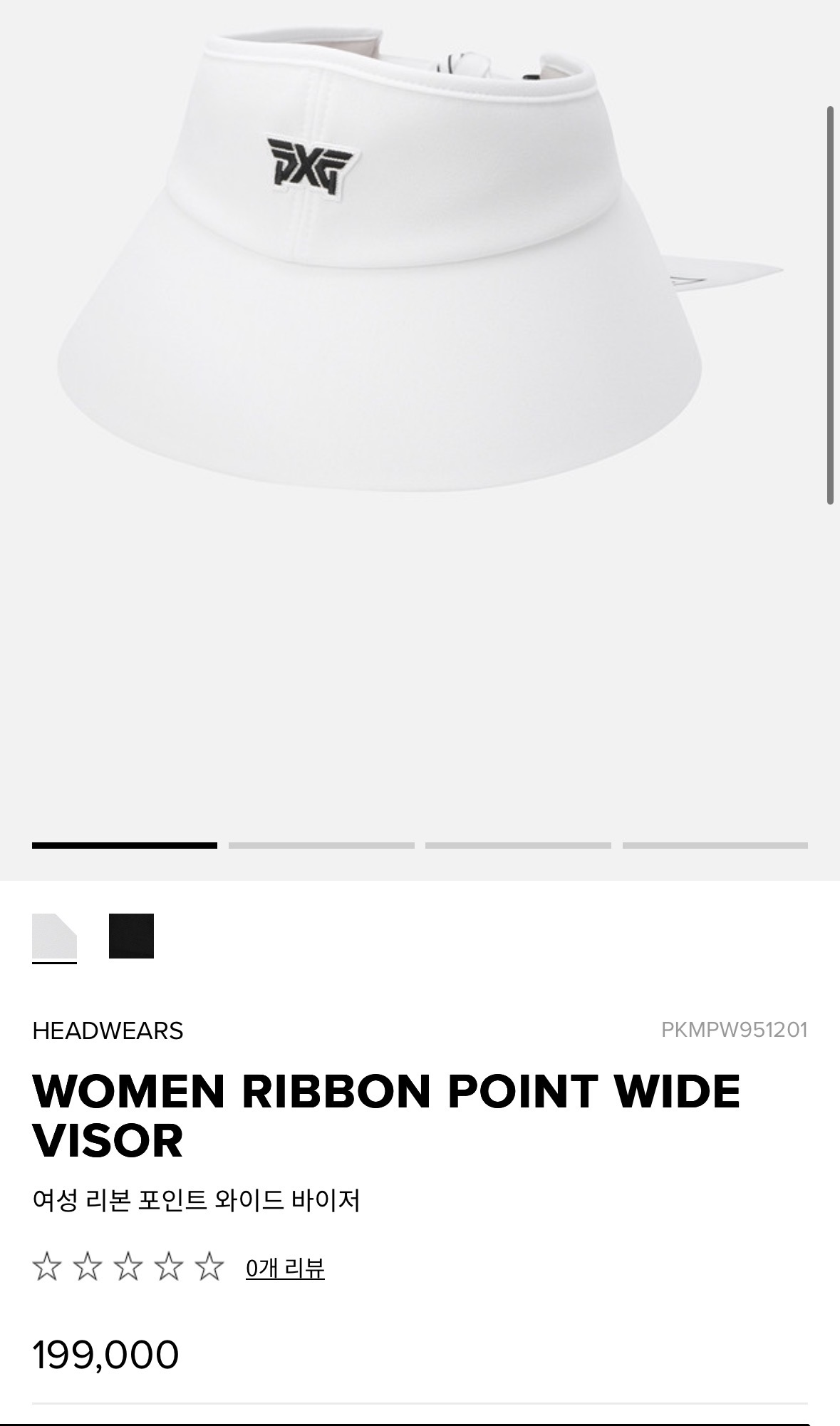Select the white color swatch
Image resolution: width=840 pixels, height=1426 pixels.
[54, 935]
